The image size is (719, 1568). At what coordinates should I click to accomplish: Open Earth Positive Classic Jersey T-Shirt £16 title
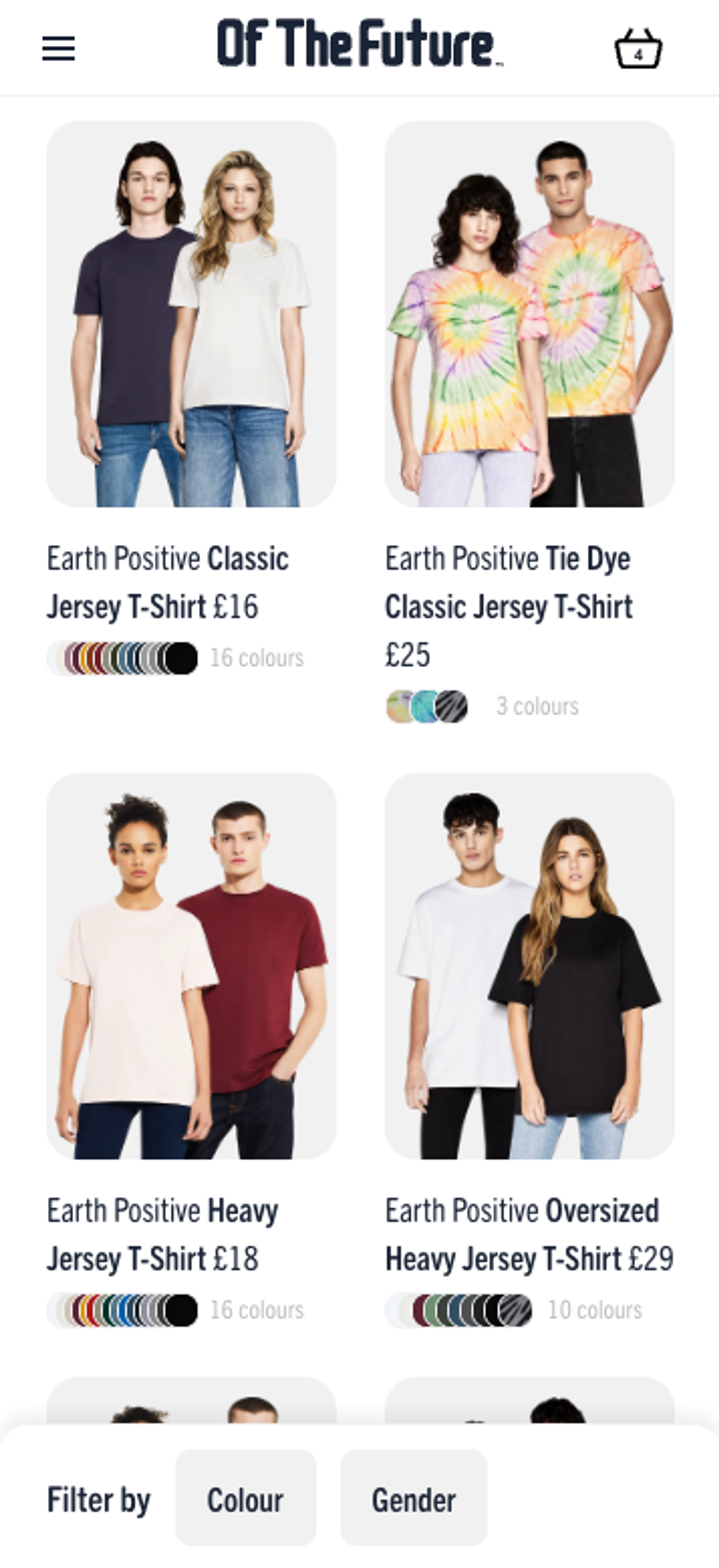click(x=168, y=583)
